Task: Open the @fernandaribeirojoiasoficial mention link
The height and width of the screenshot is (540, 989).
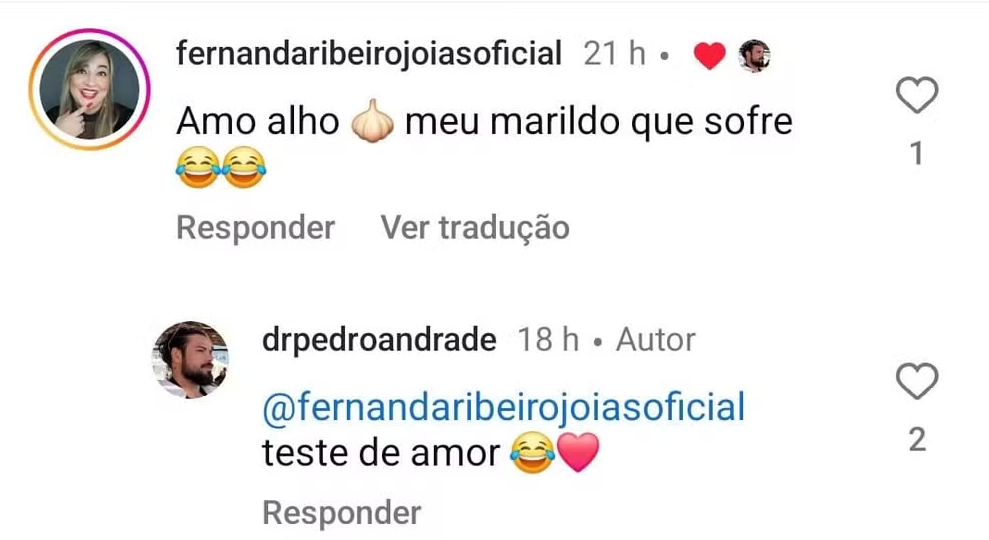Action: click(x=504, y=407)
